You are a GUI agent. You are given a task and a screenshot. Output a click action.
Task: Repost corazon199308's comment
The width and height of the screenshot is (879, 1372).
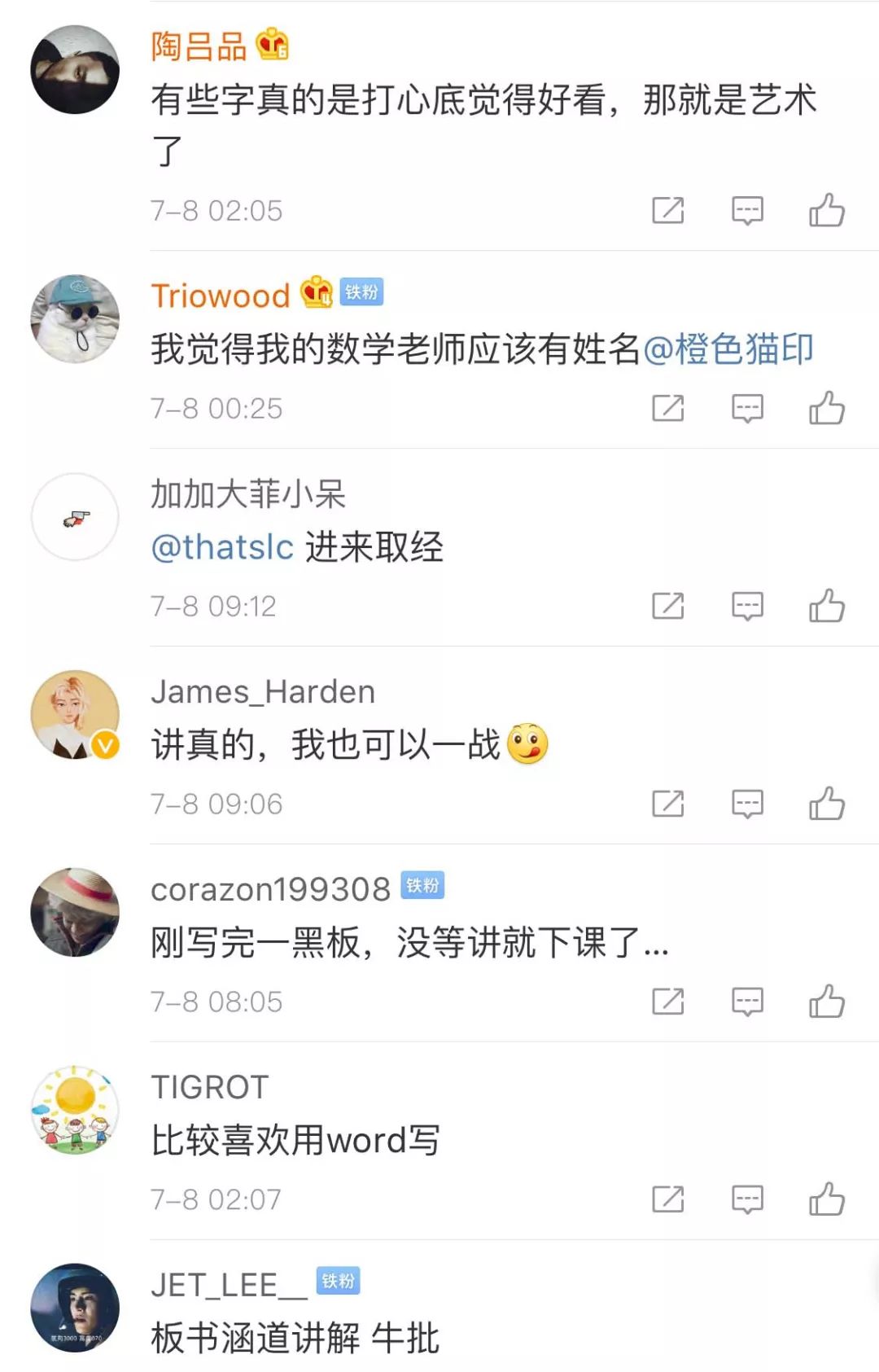[667, 1002]
